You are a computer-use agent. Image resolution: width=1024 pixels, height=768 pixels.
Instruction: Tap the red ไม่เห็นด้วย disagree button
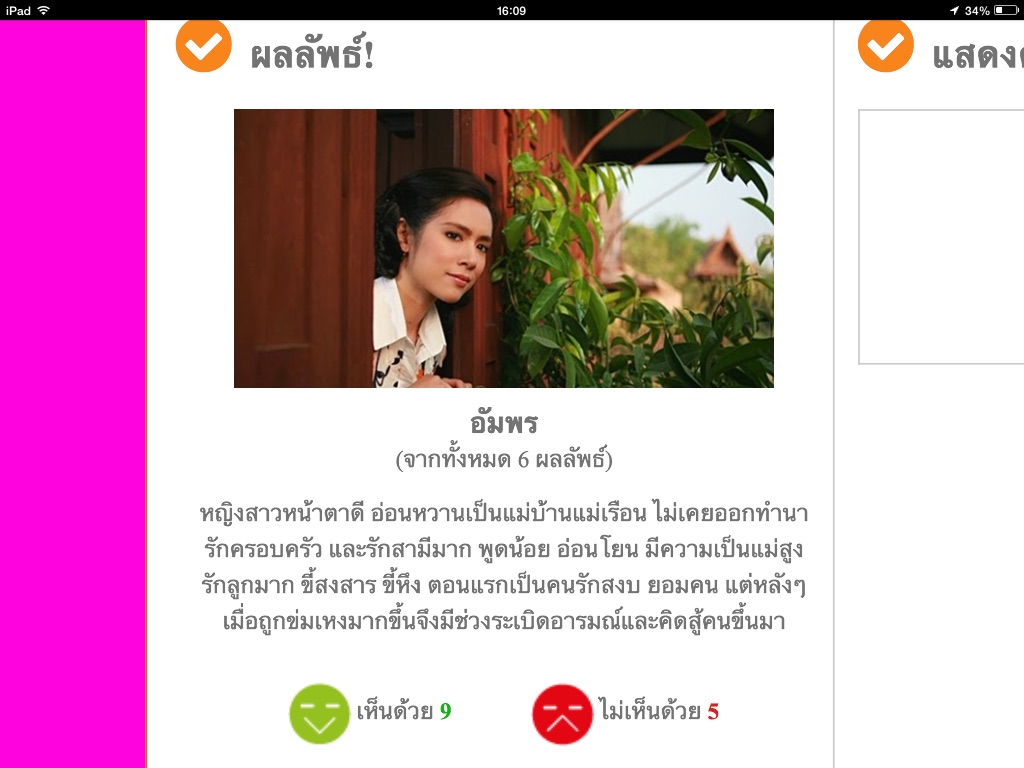pos(562,714)
